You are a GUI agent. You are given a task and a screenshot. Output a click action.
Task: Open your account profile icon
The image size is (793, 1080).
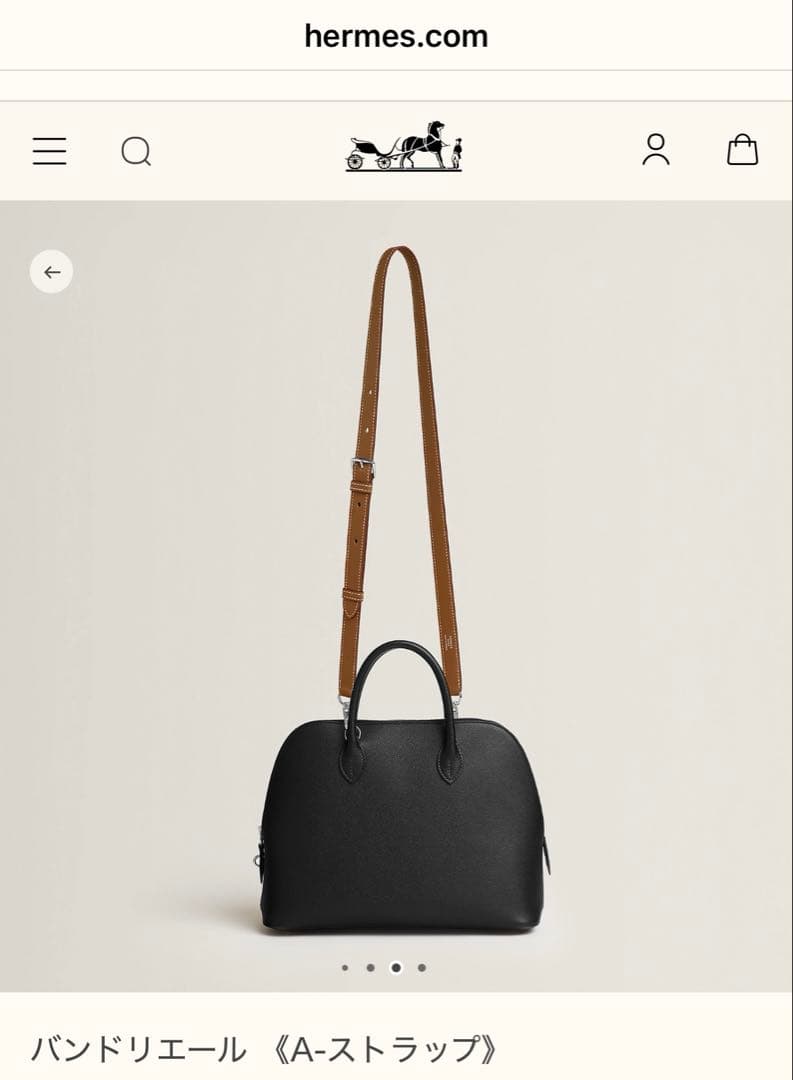[656, 152]
